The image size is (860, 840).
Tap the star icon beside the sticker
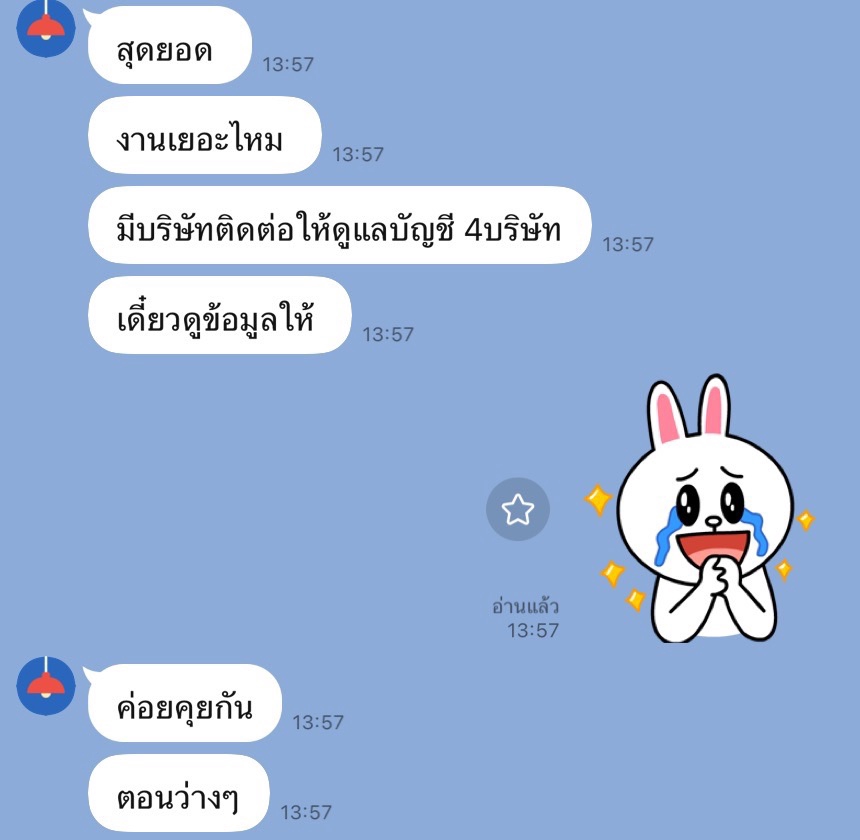[x=517, y=510]
